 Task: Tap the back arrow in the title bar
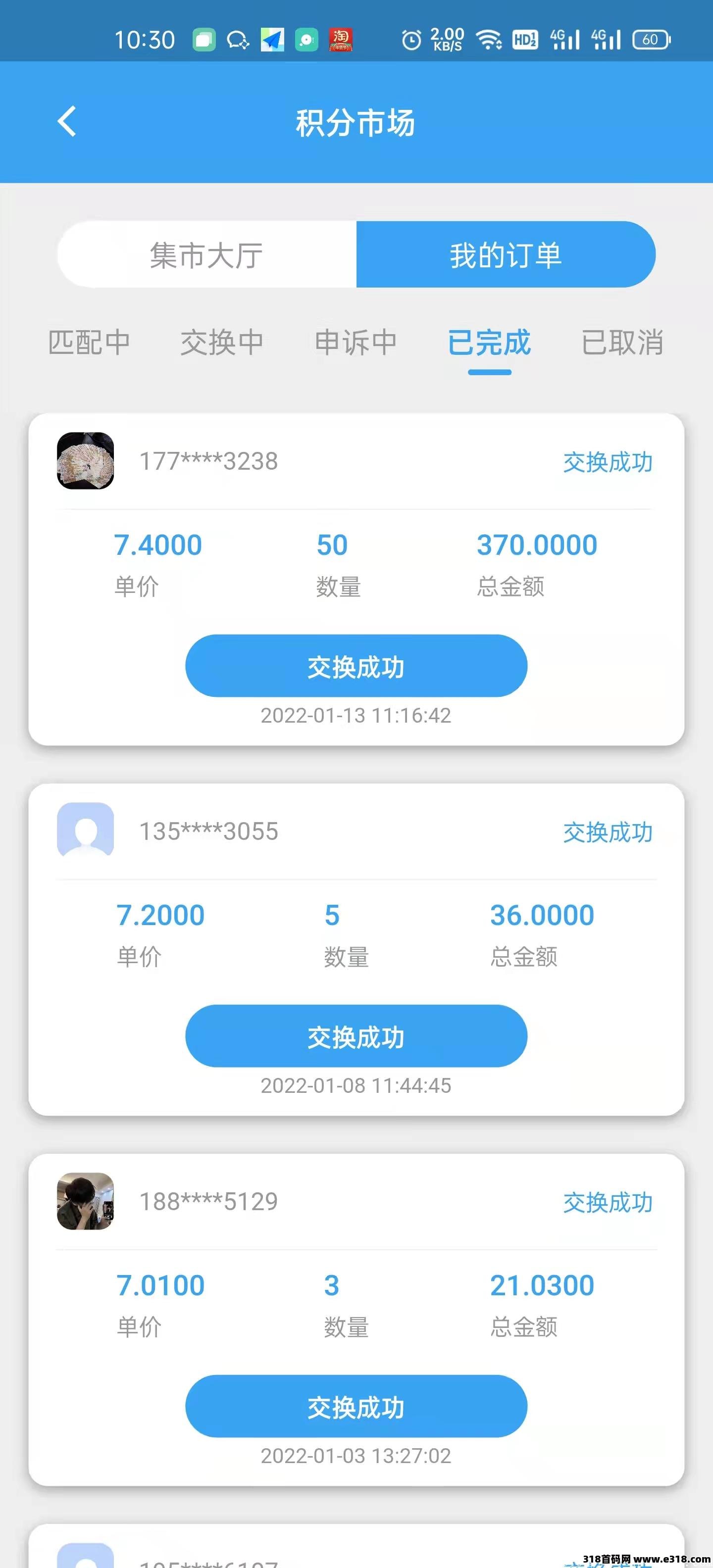click(x=67, y=121)
